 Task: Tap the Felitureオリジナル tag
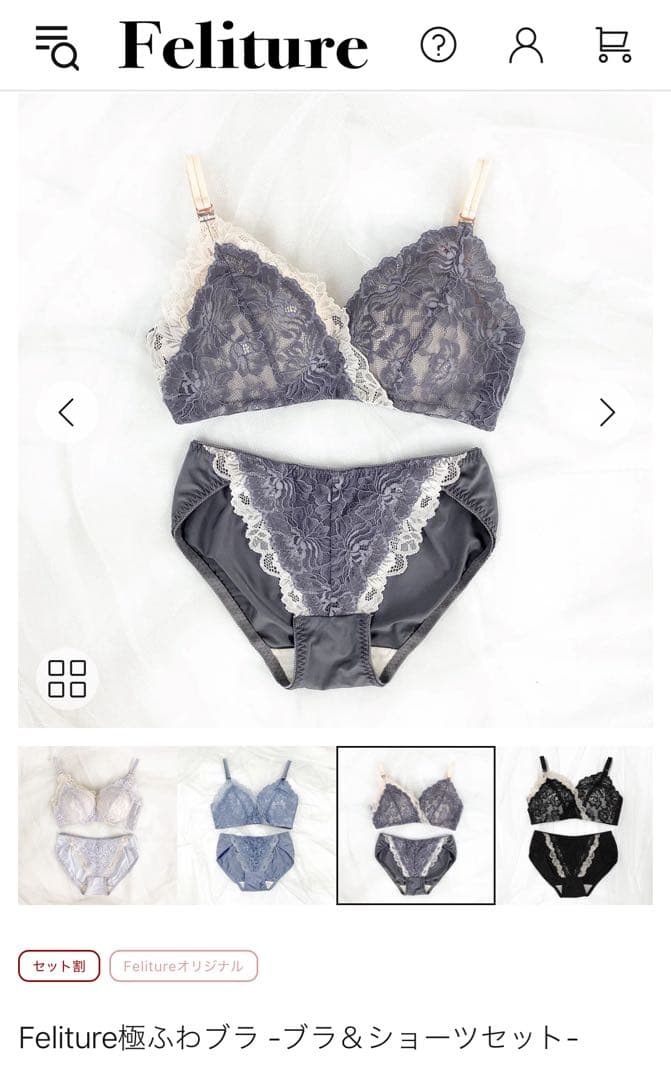coord(183,966)
